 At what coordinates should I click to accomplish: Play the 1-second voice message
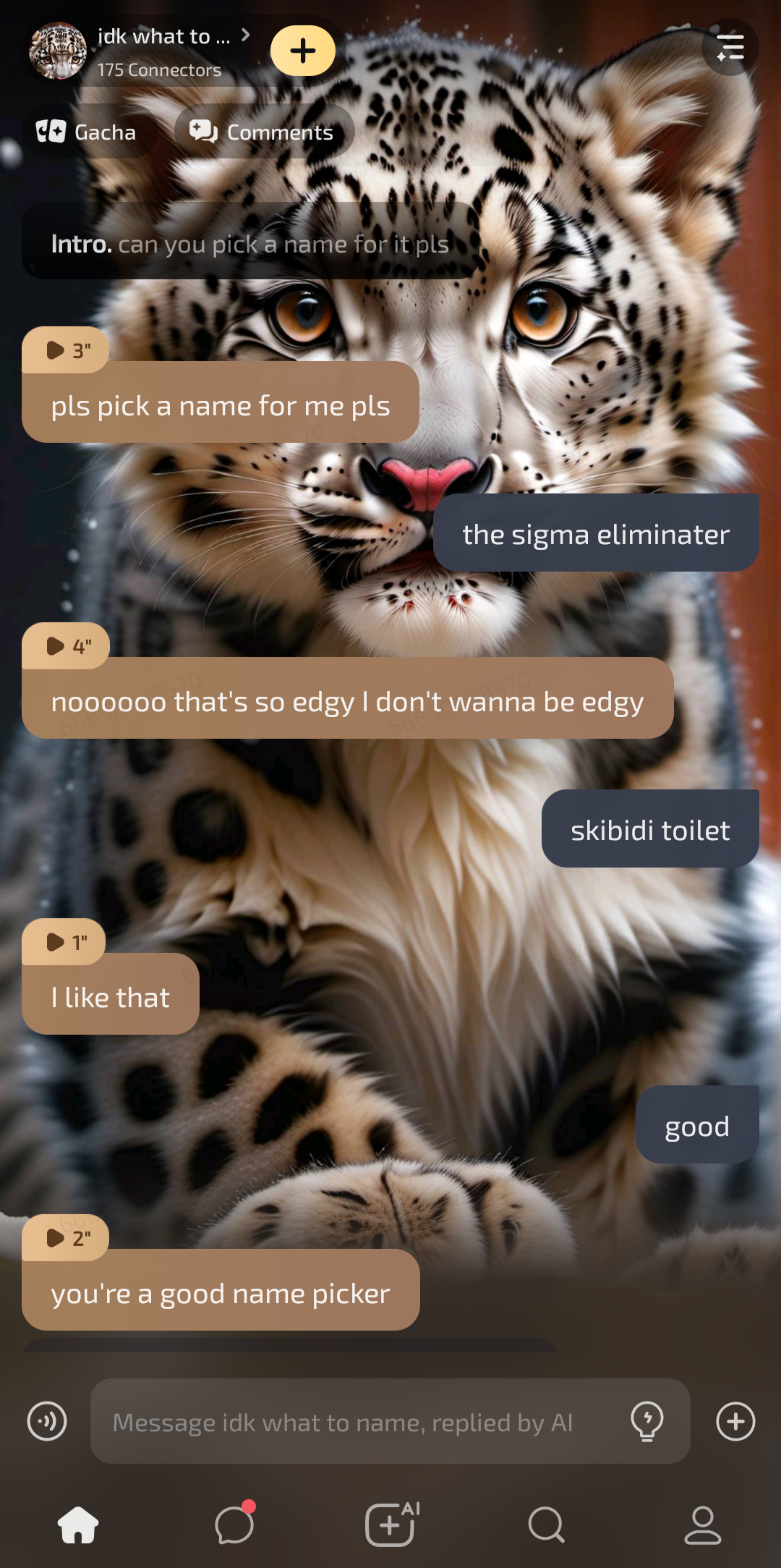coord(64,941)
